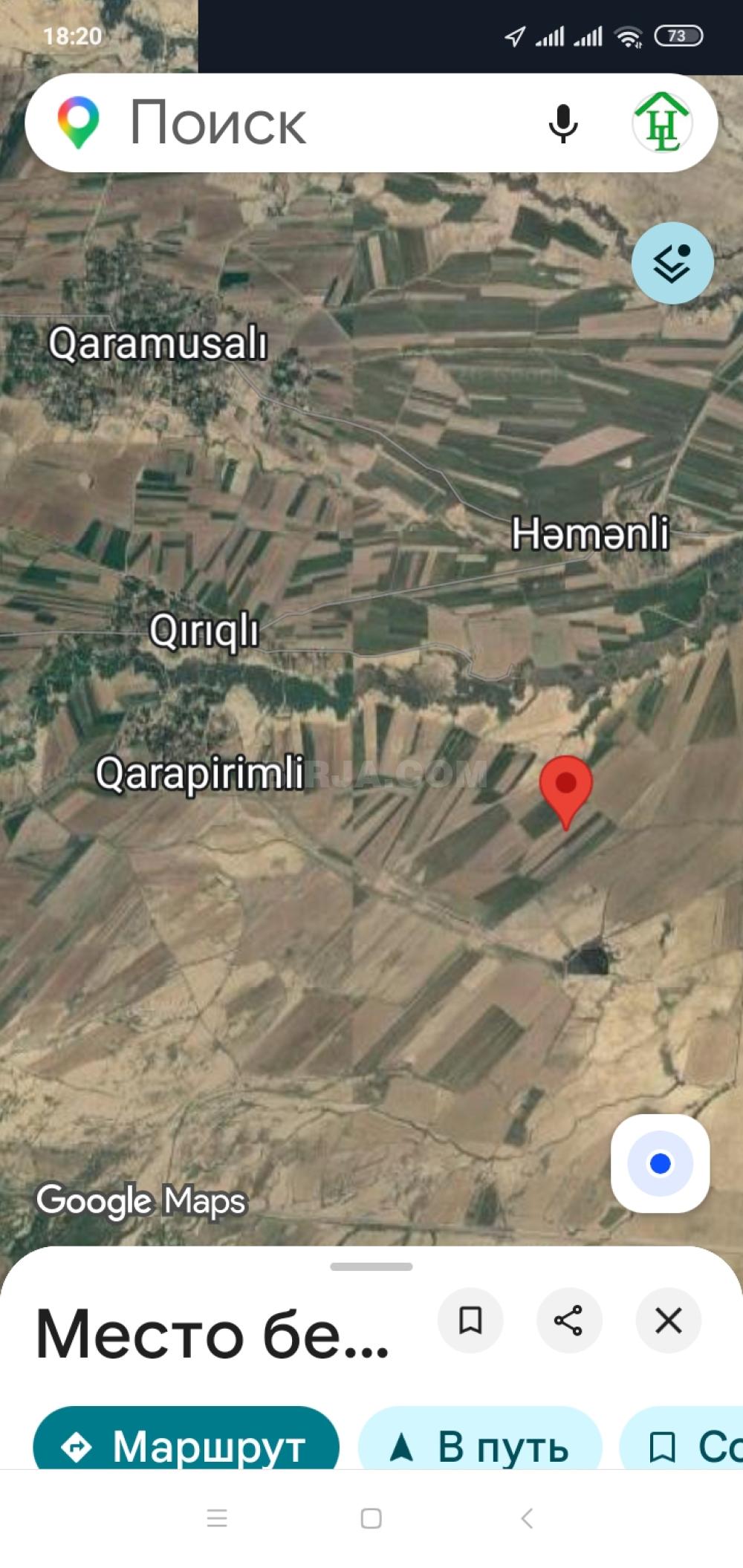Start navigation with В путь
The height and width of the screenshot is (1568, 743).
(480, 1445)
